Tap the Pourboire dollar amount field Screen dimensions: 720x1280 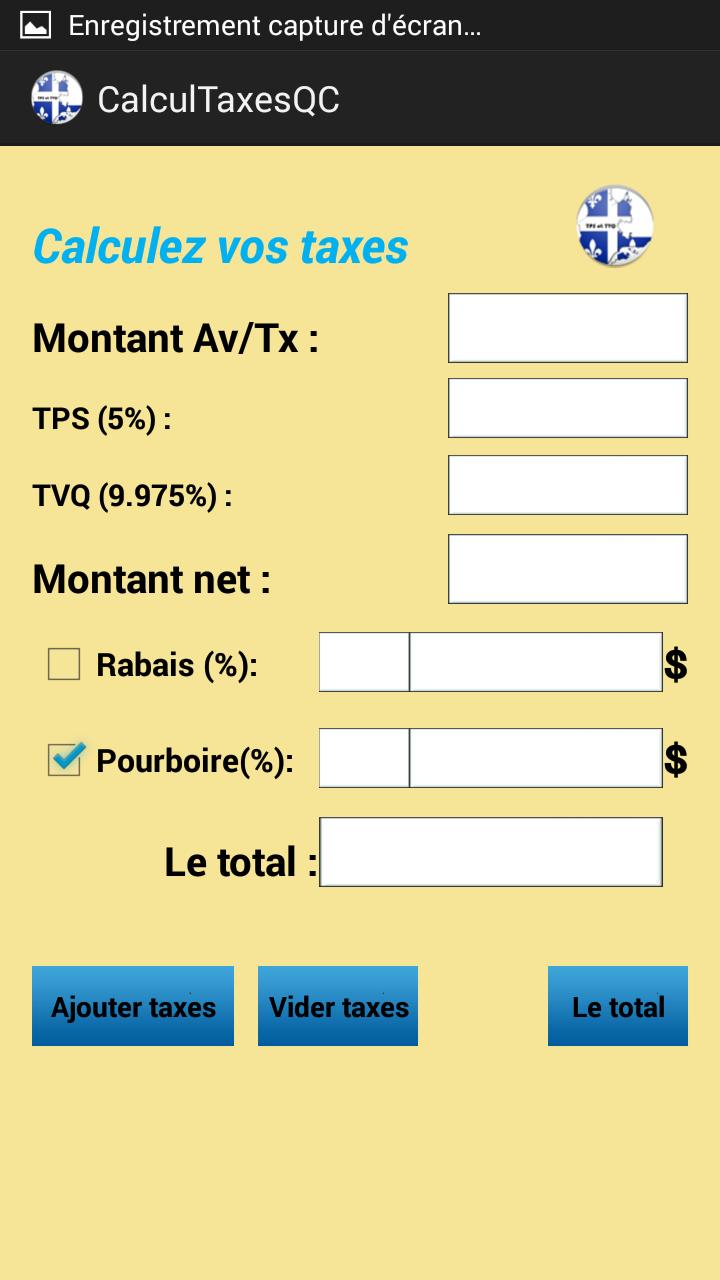pos(536,758)
